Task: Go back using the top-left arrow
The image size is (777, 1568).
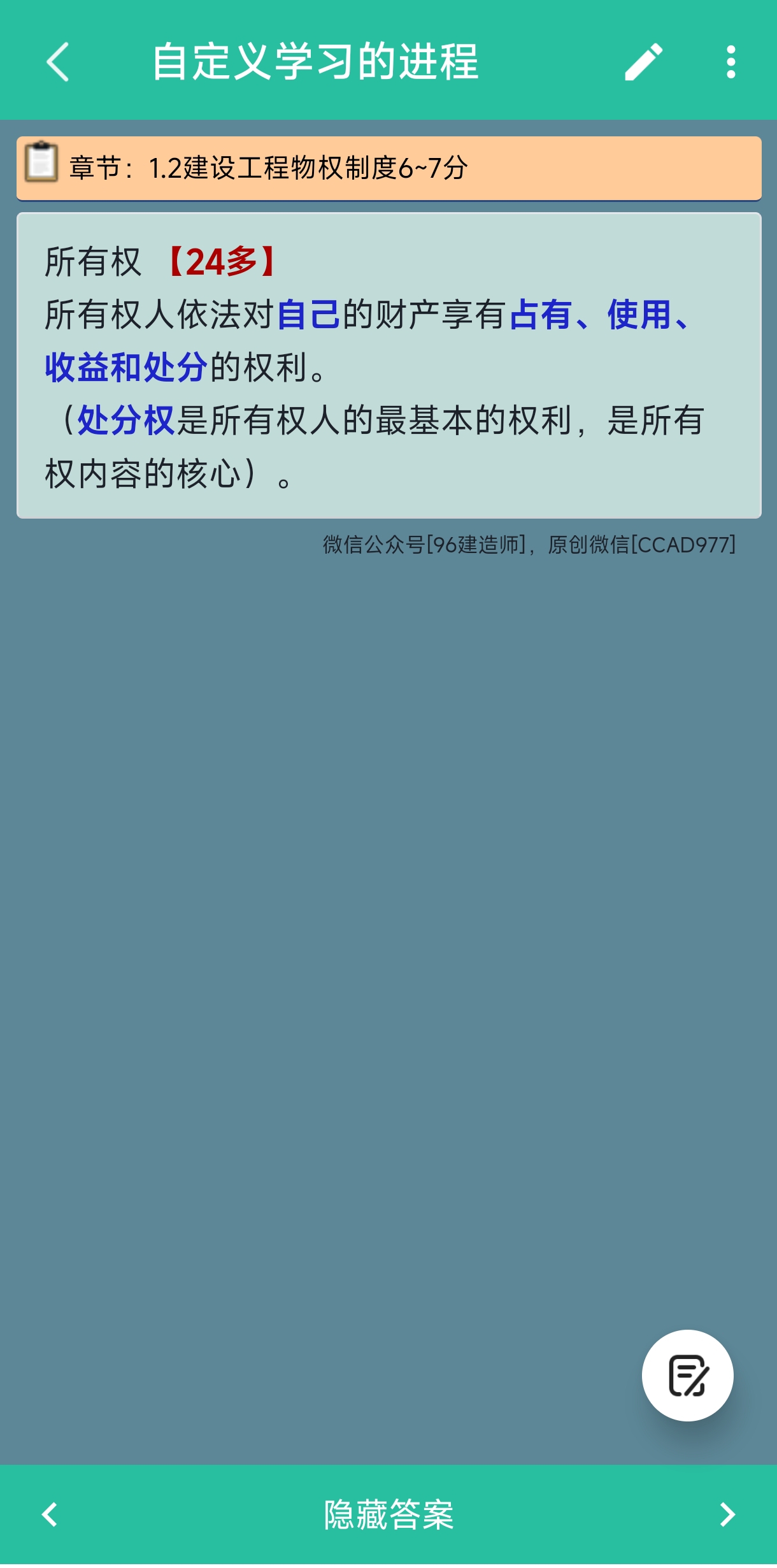Action: 58,62
